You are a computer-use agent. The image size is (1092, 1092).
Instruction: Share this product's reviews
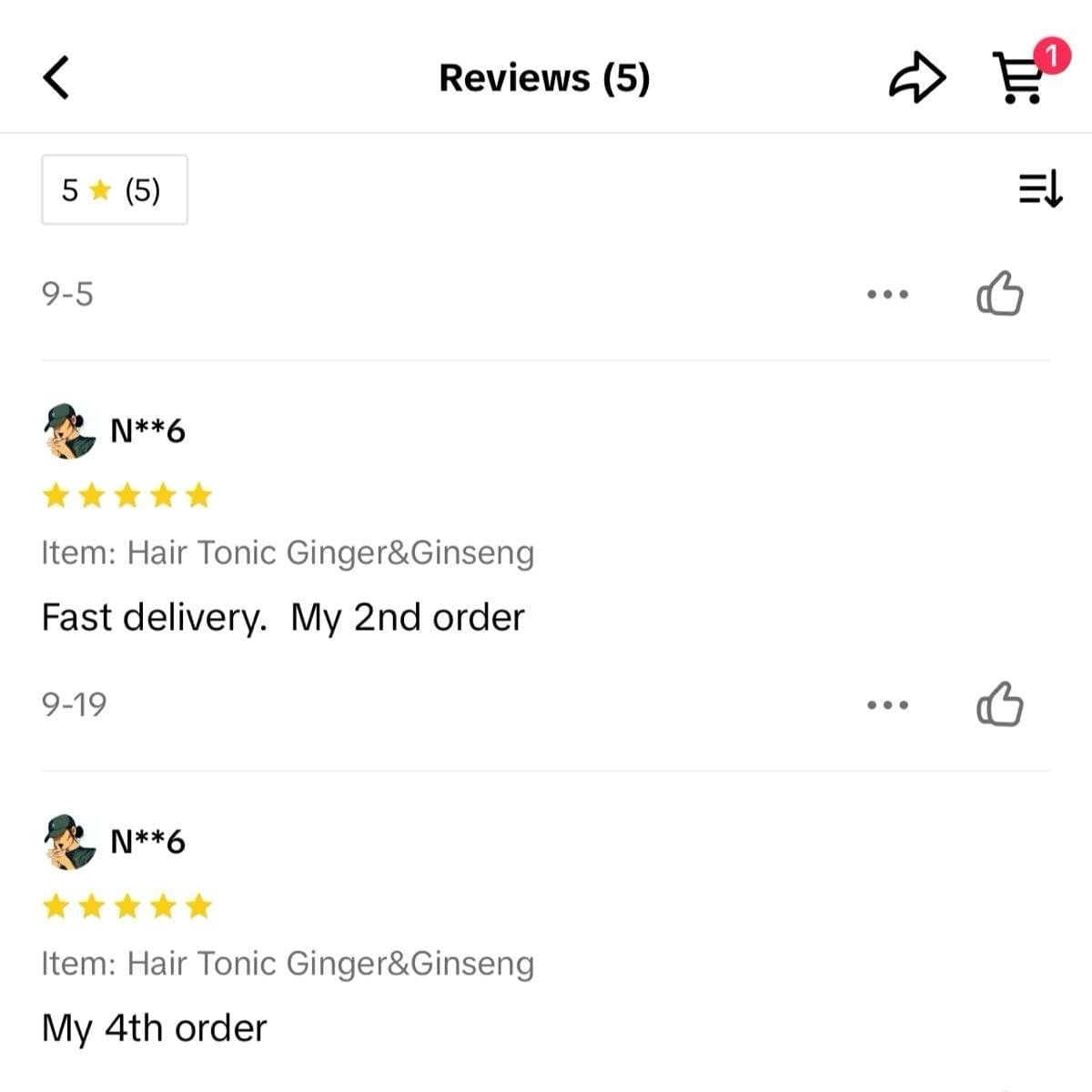pos(916,77)
